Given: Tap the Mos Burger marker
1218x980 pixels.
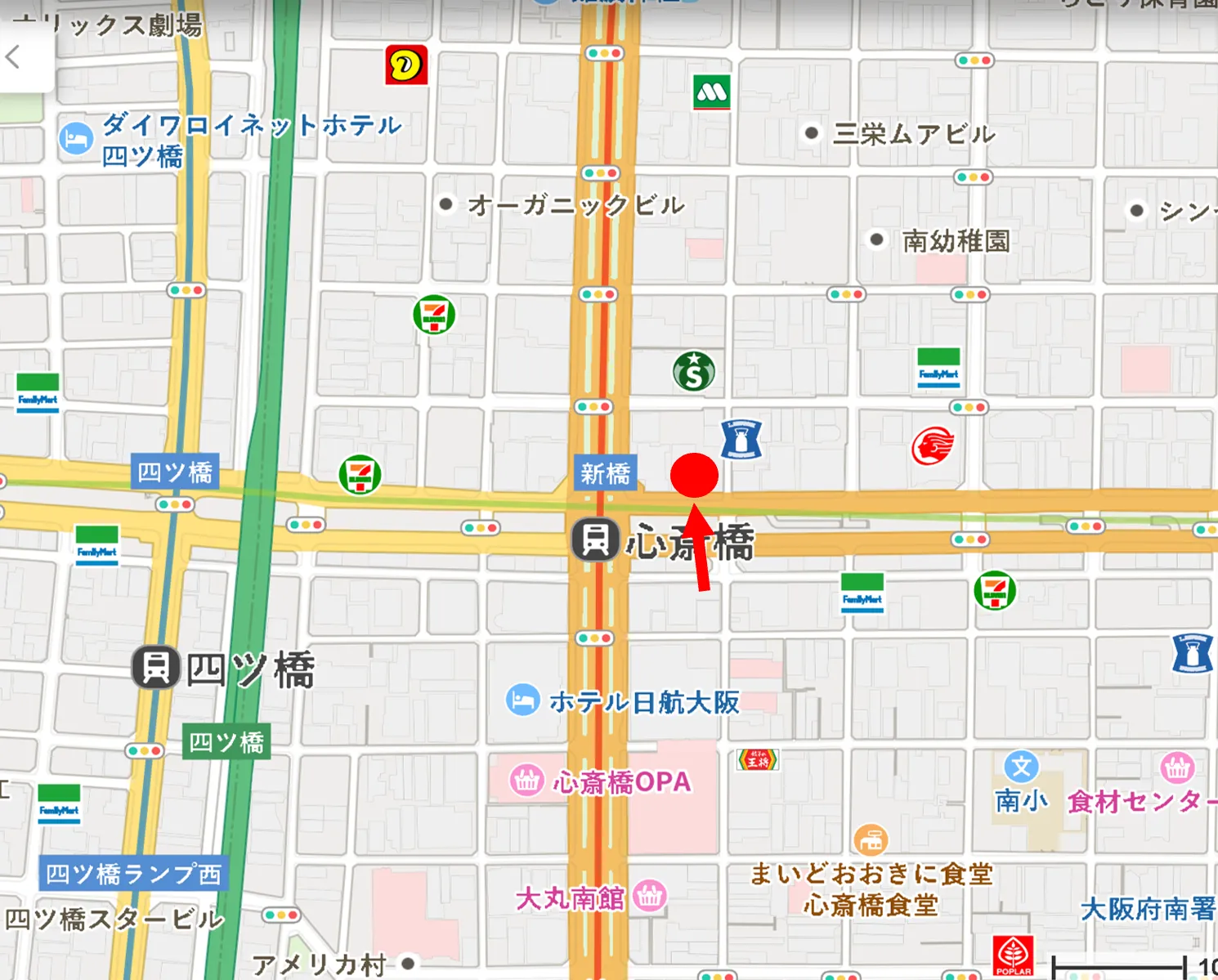Looking at the screenshot, I should (711, 92).
